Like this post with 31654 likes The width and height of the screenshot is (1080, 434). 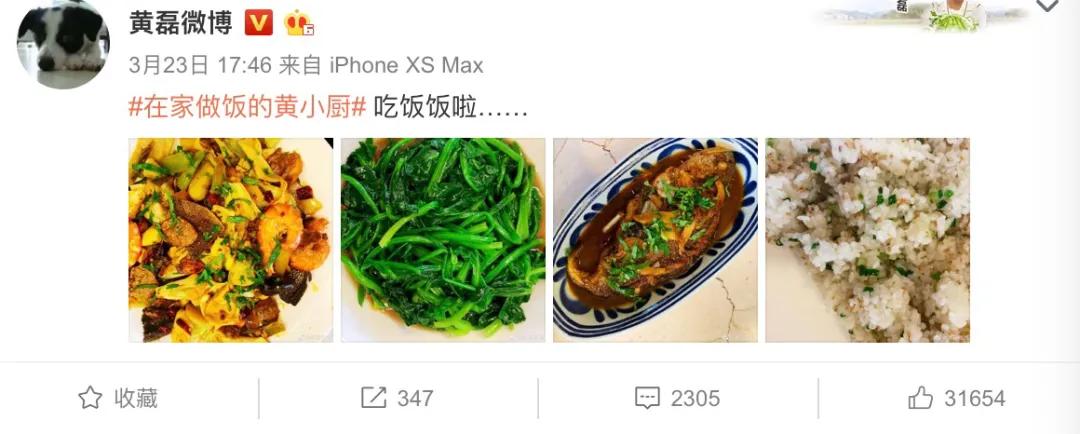tap(956, 398)
